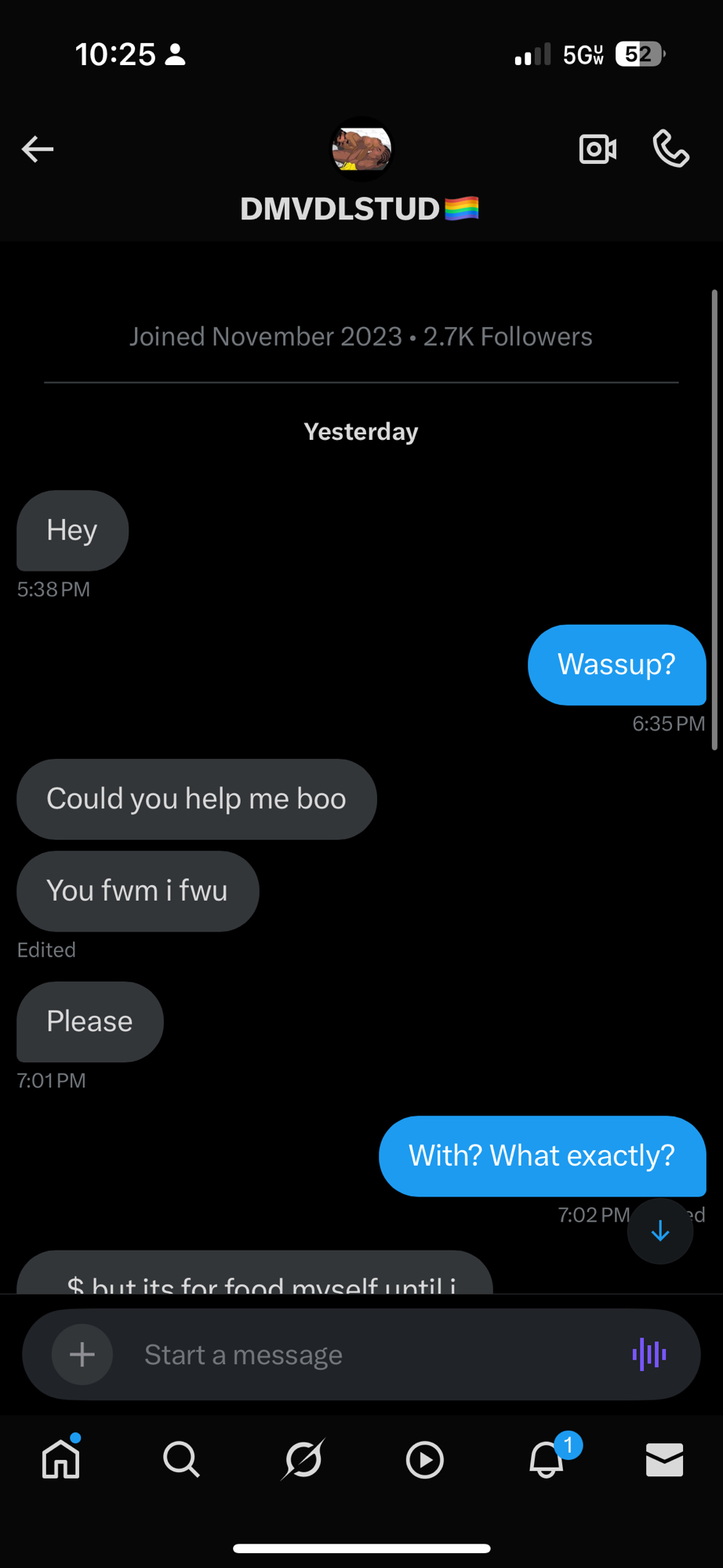This screenshot has height=1568, width=723.
Task: Open the Grok tab
Action: coord(303,1460)
